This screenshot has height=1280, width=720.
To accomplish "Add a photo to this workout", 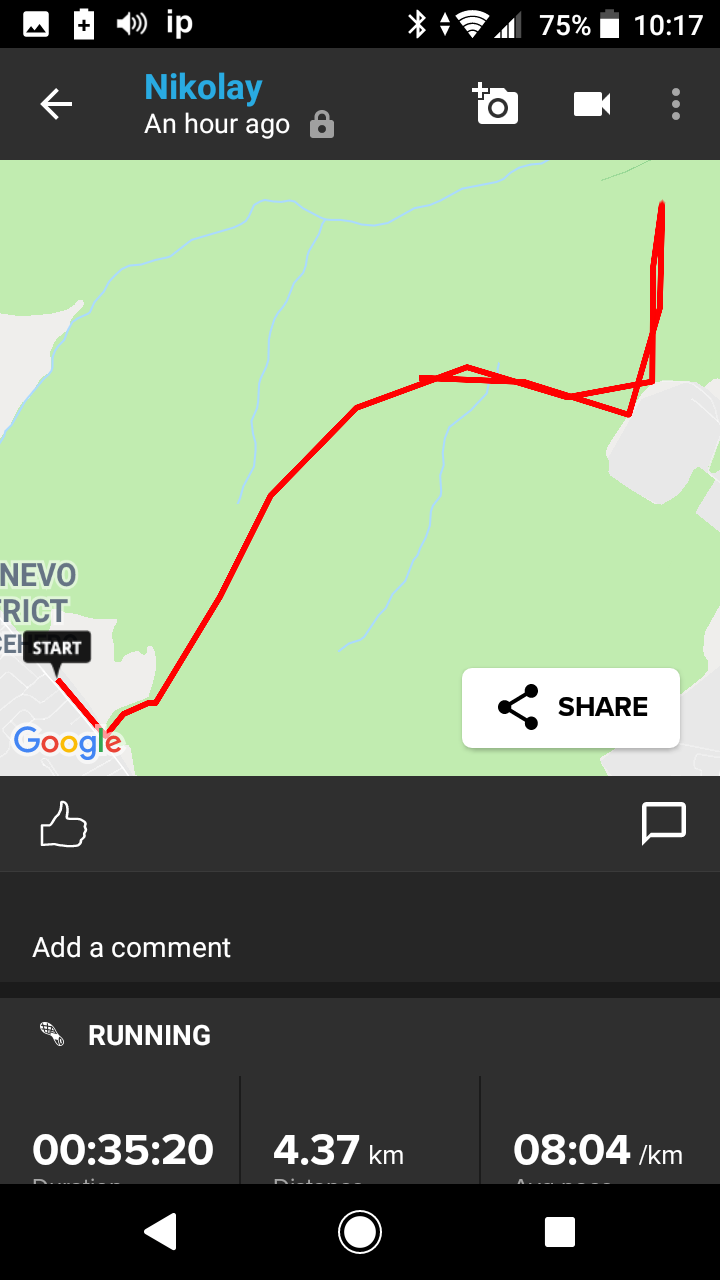I will pos(495,104).
